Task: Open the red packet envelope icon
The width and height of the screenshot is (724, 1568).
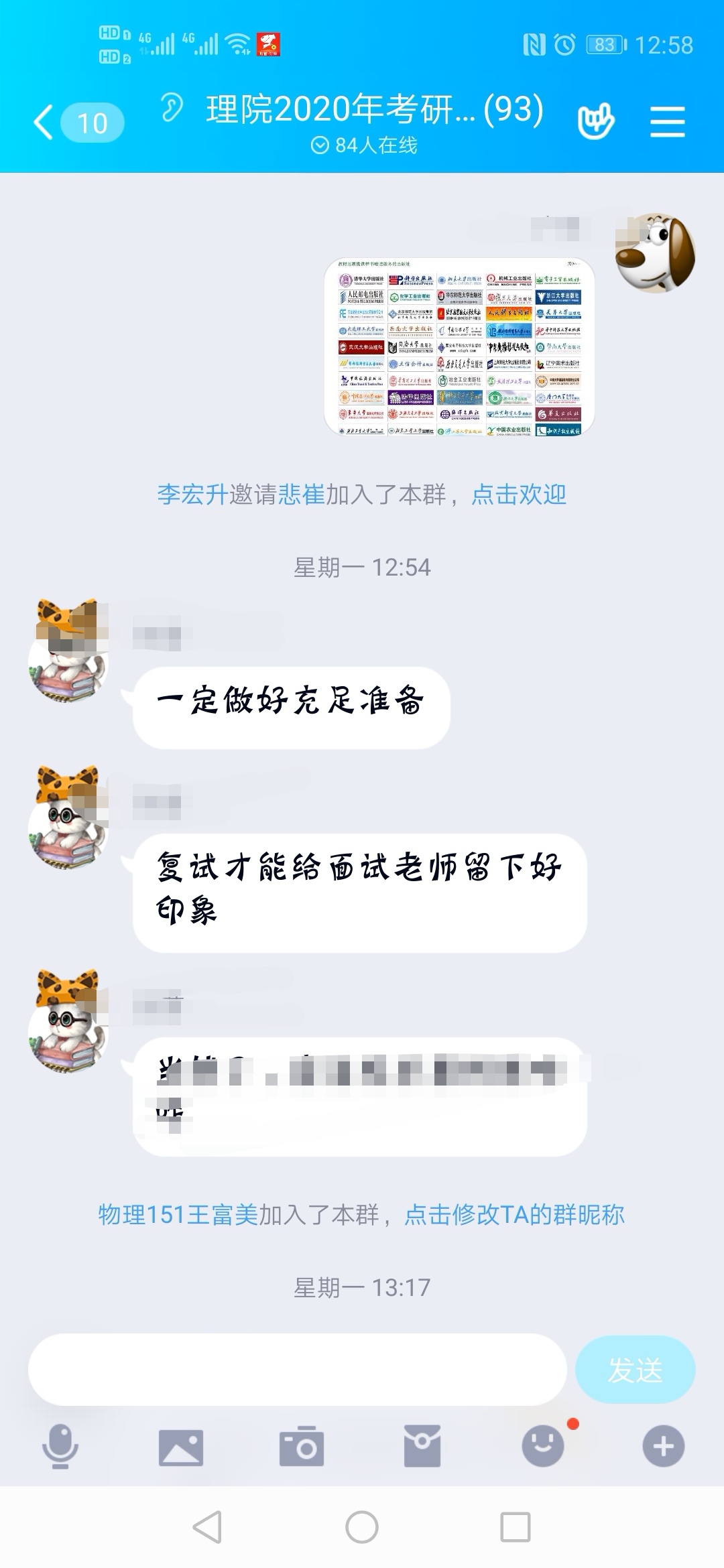Action: [422, 1446]
